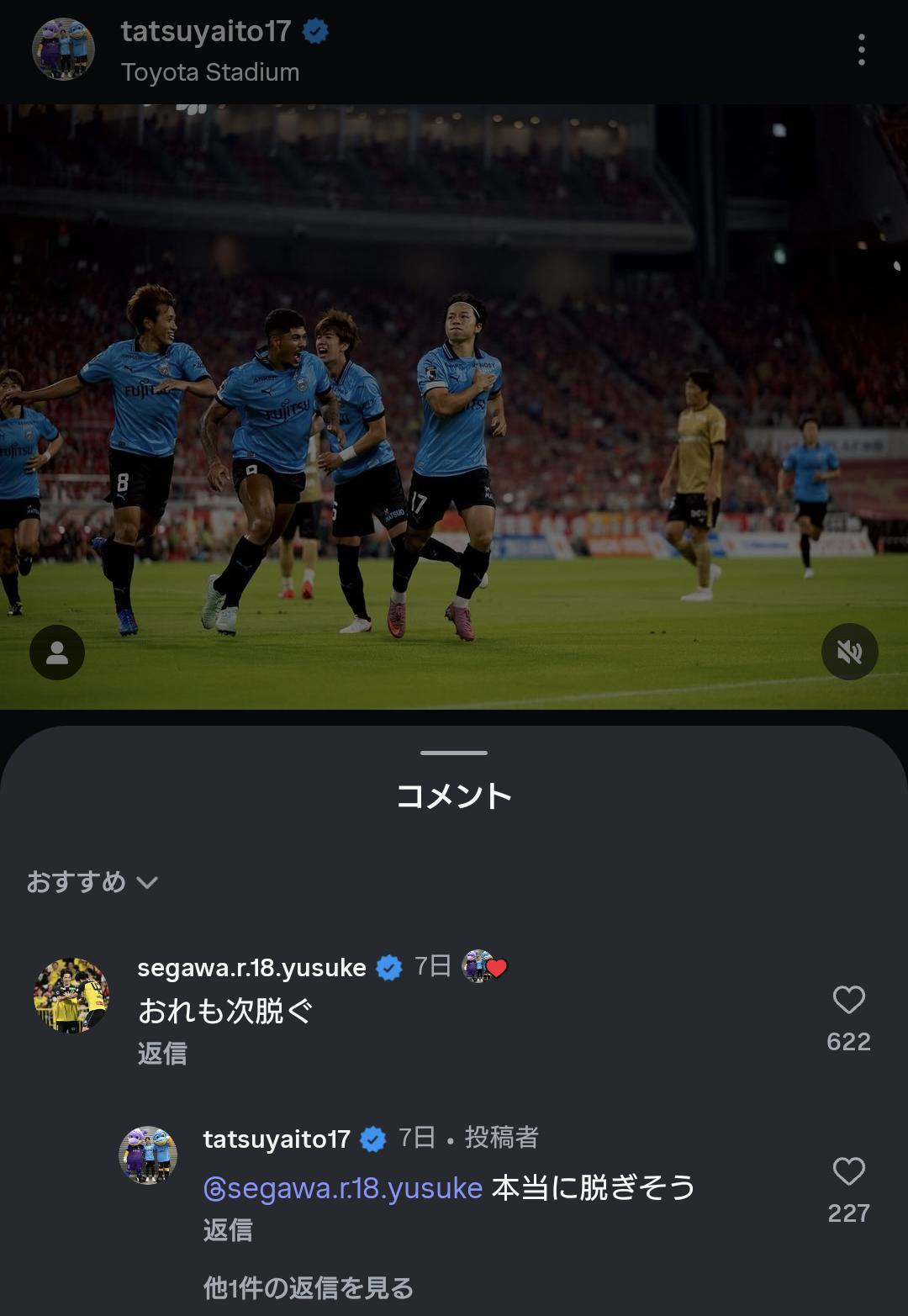Tap the comment sheet's drag handle
This screenshot has width=908, height=1316.
pos(454,753)
